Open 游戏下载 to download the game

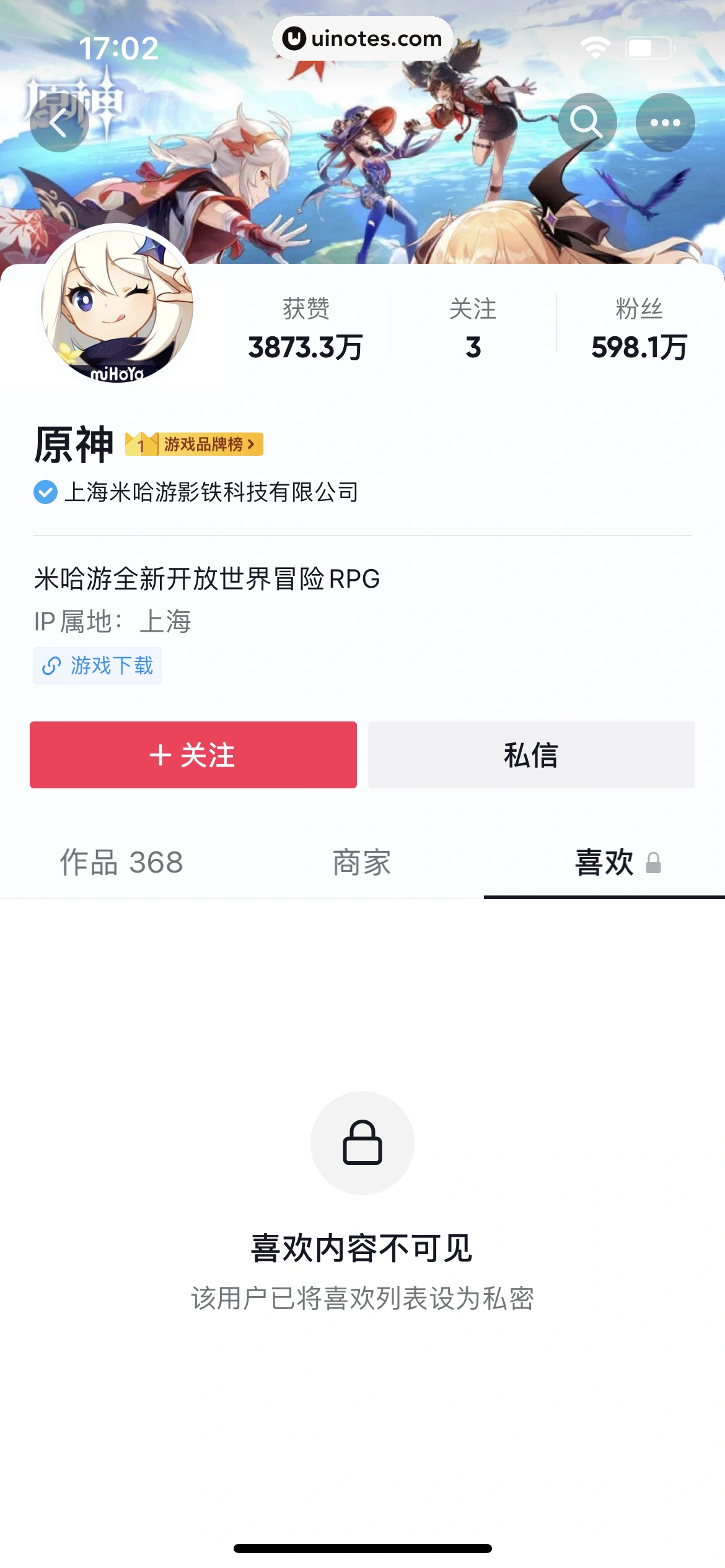97,666
